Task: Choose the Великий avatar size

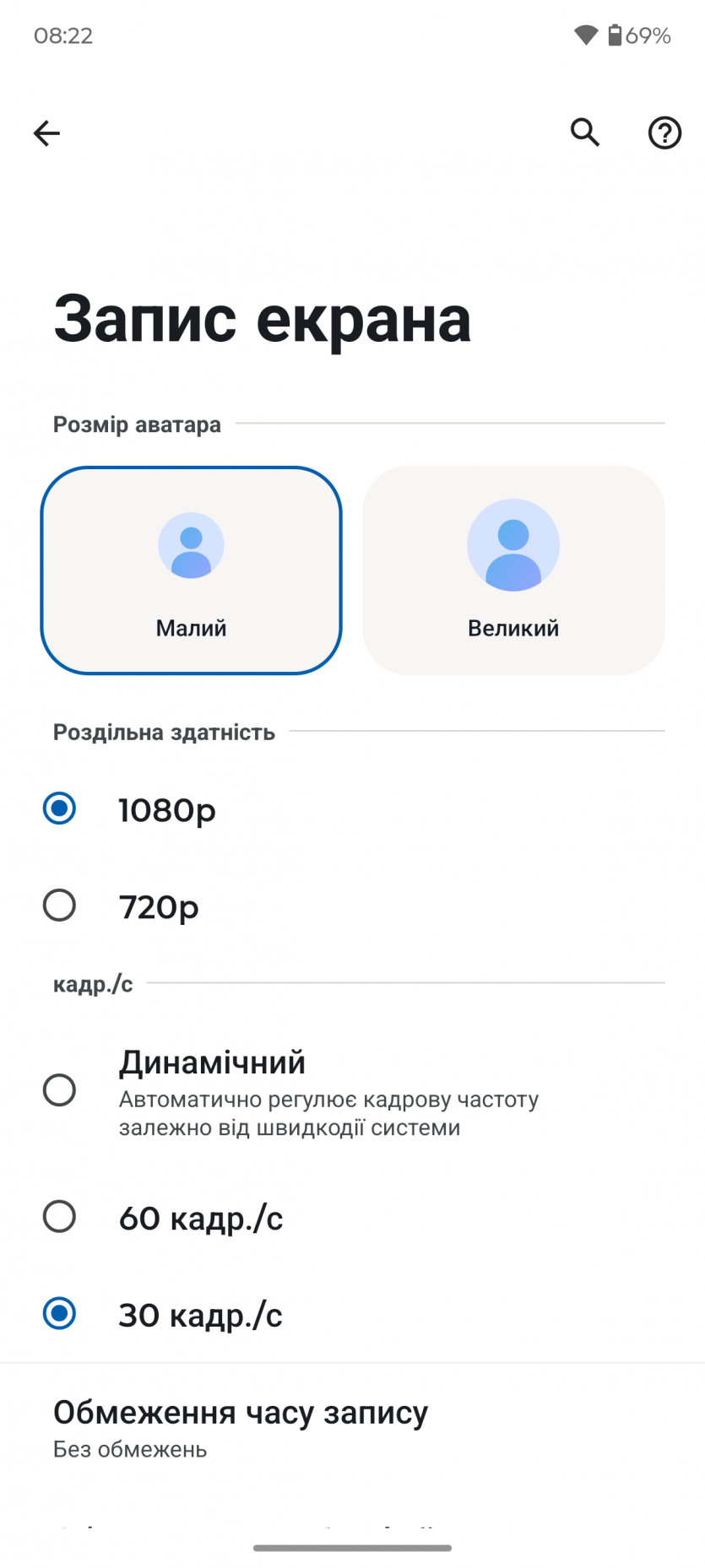Action: 513,570
